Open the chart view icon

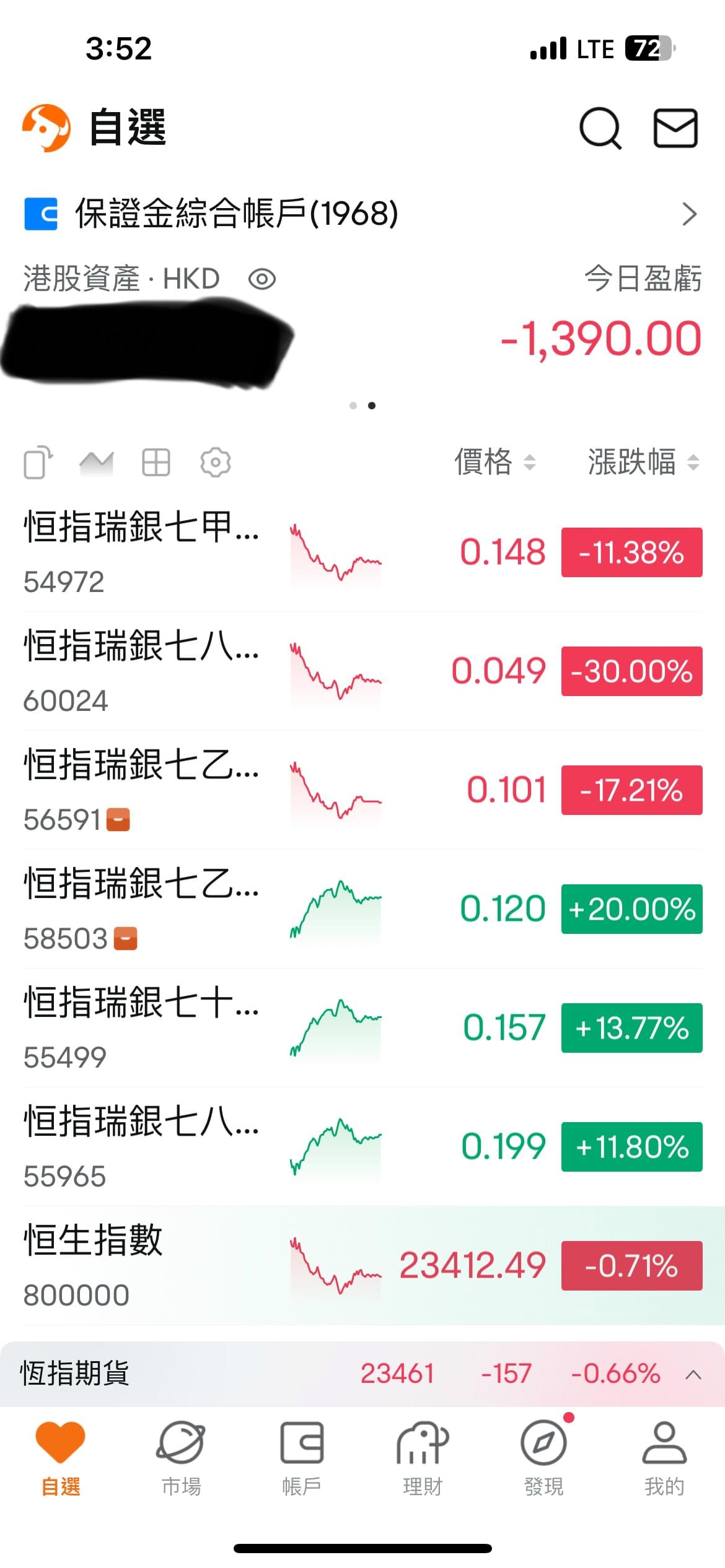tap(97, 462)
